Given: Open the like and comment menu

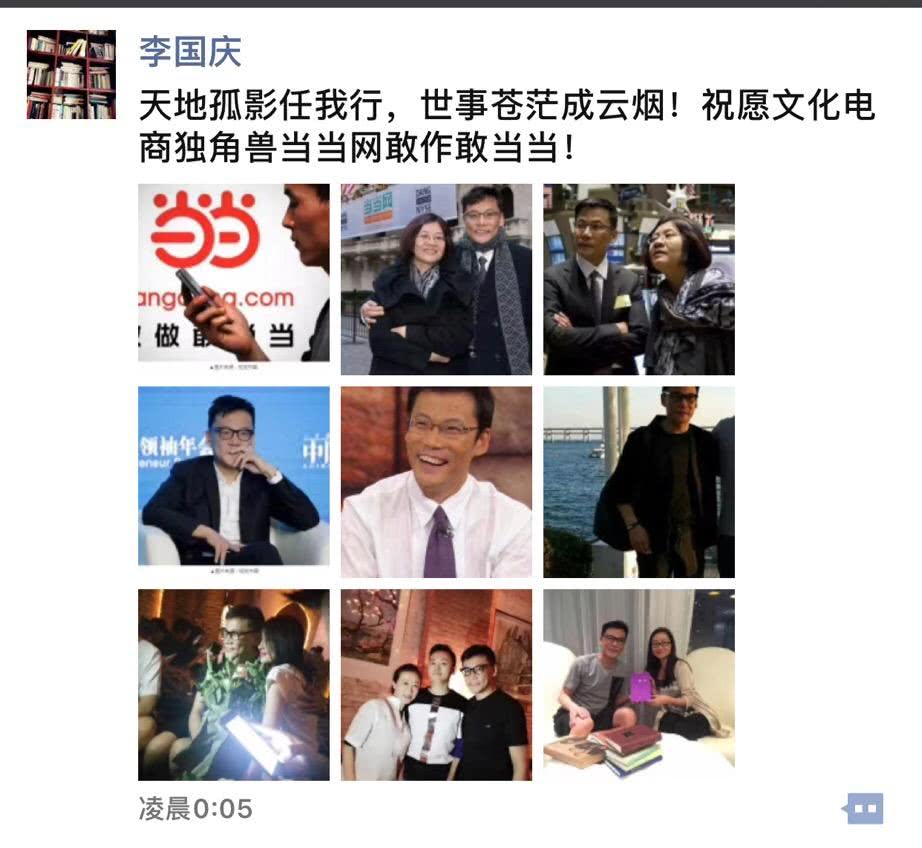Looking at the screenshot, I should [x=864, y=808].
